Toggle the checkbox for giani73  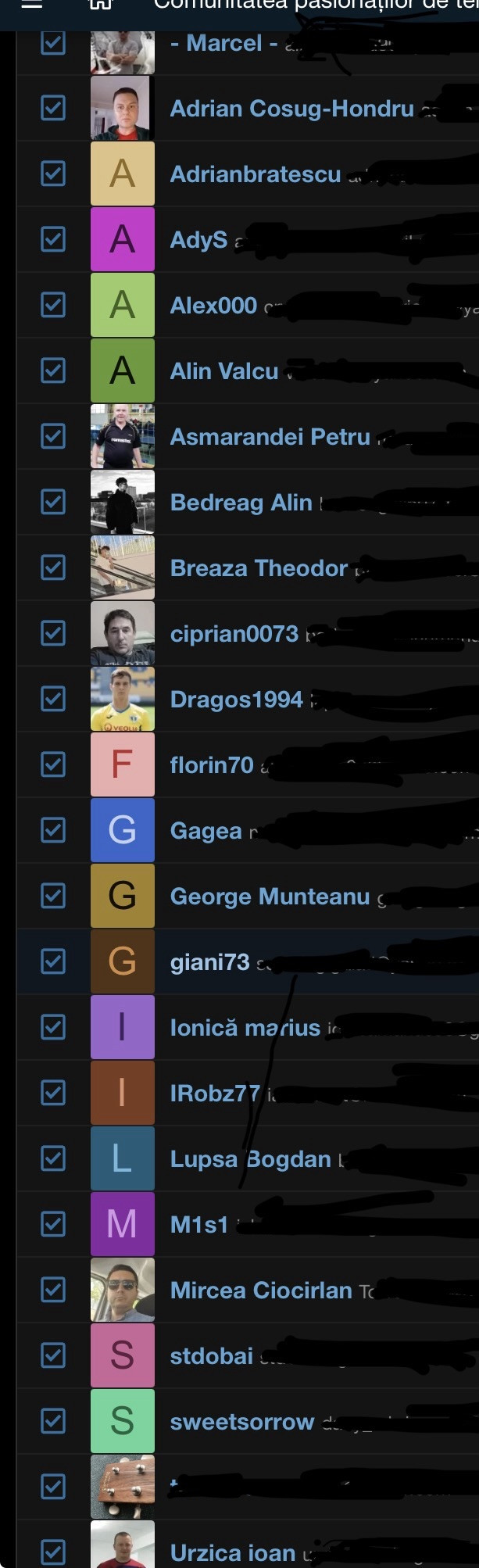(x=53, y=961)
